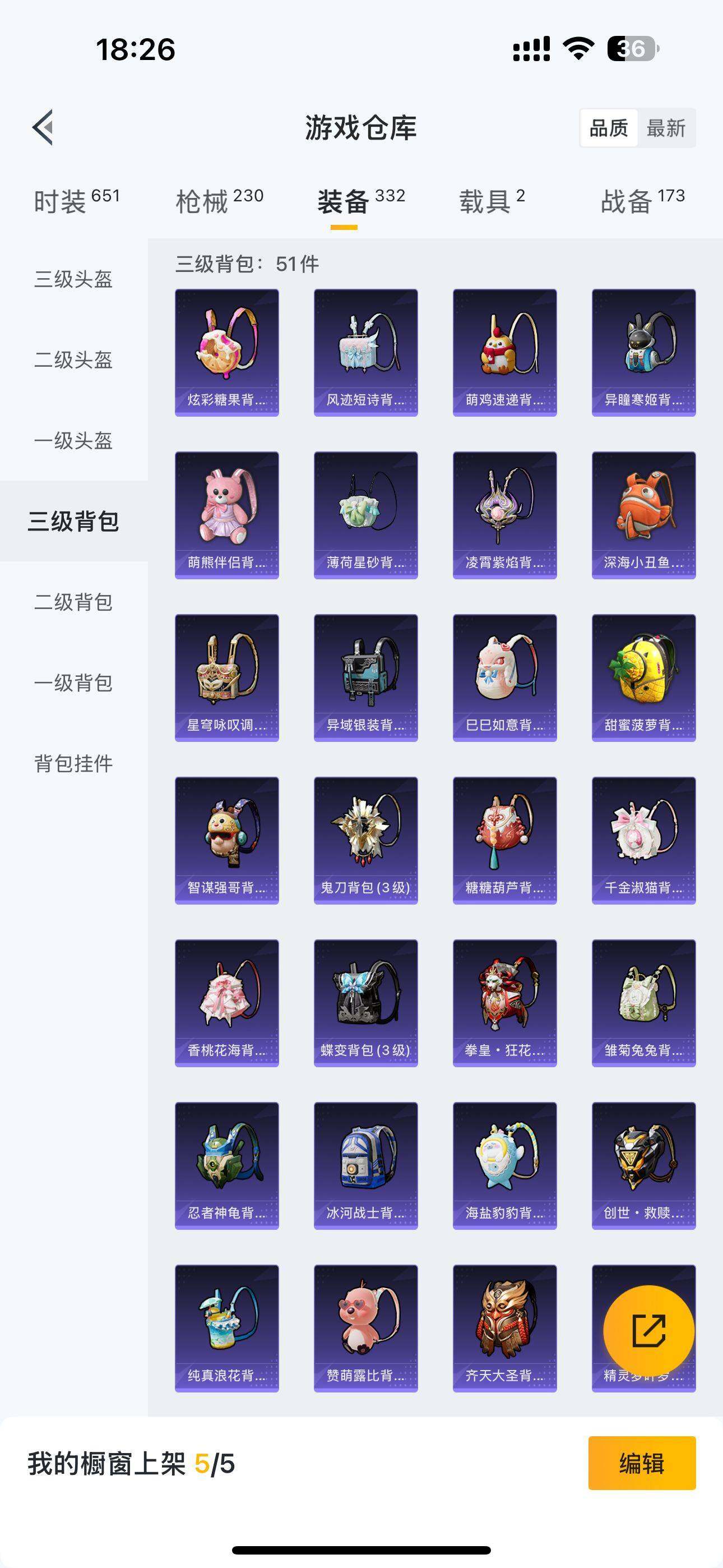
Task: Open the 深海小丑鱼 backpack item
Action: (x=643, y=515)
